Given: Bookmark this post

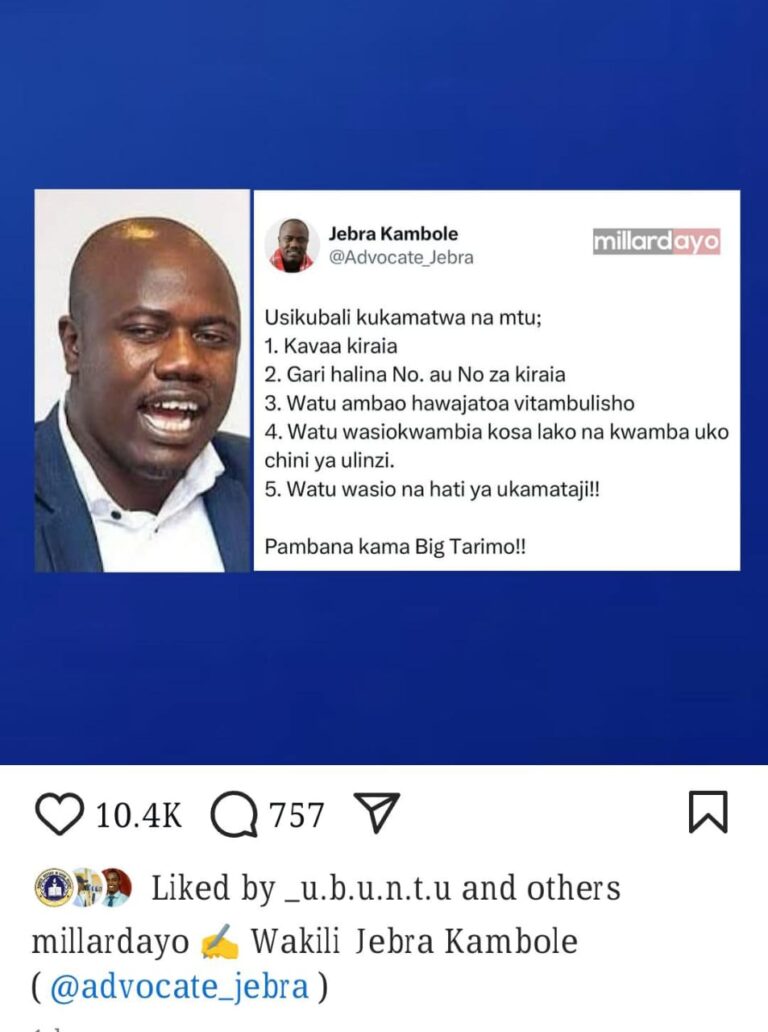Looking at the screenshot, I should point(708,812).
